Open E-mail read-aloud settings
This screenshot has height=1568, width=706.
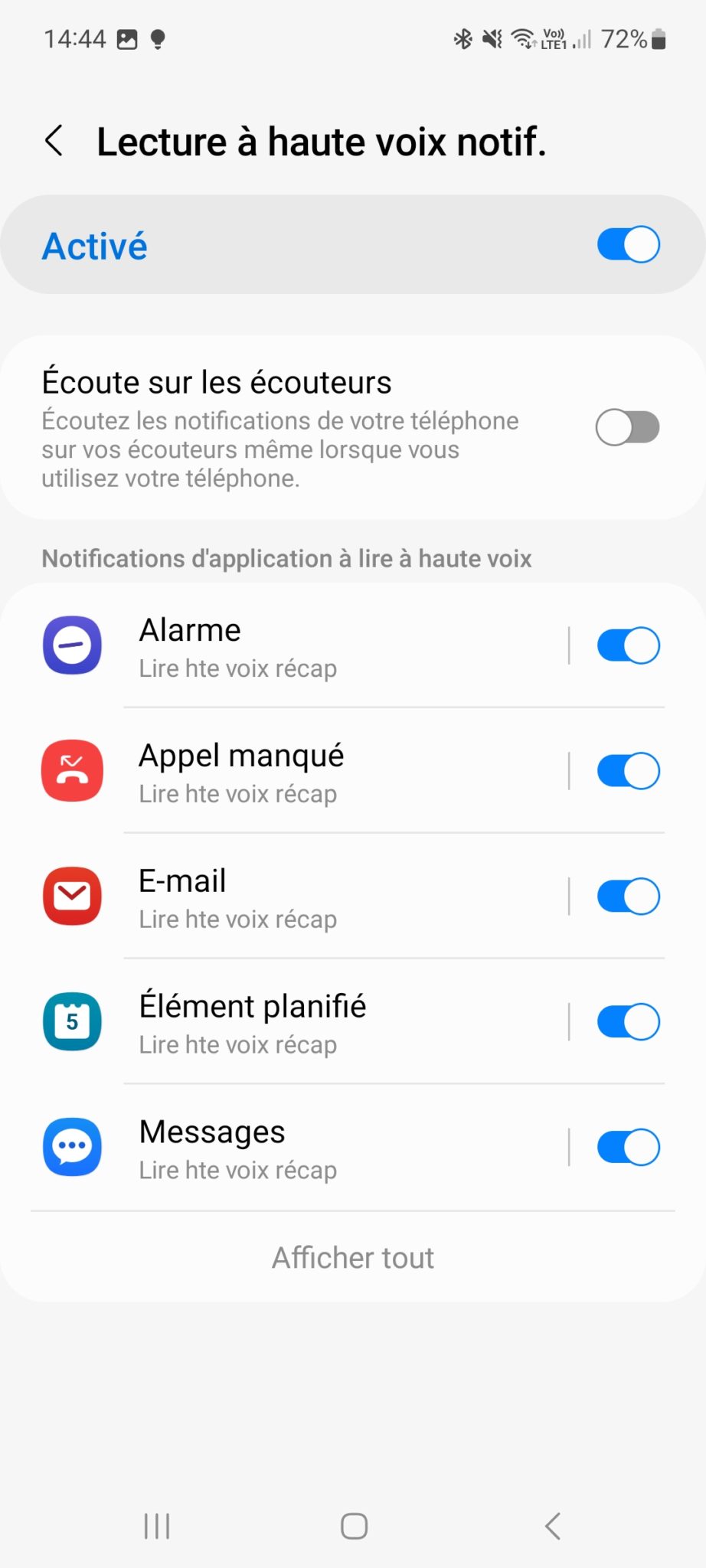[306, 897]
